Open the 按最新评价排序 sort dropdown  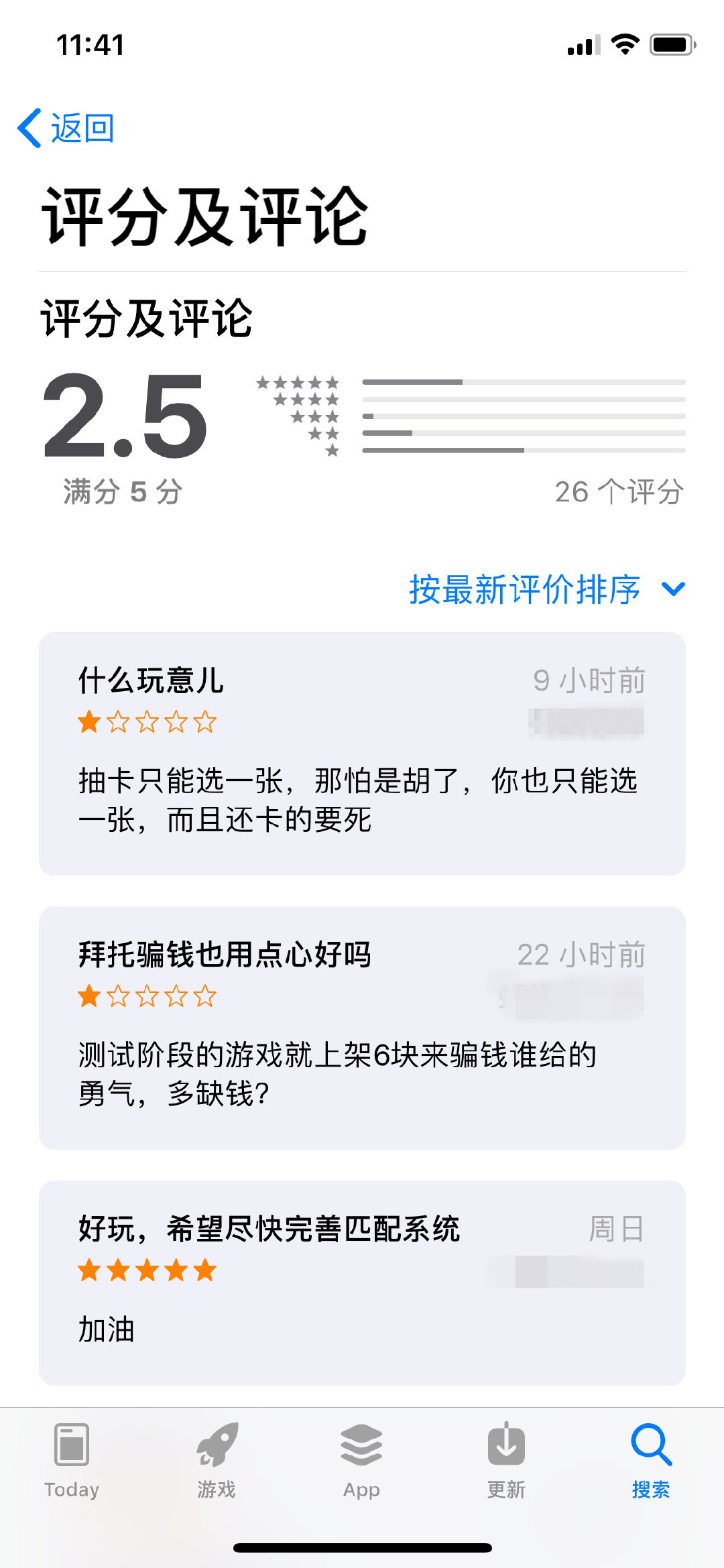tap(546, 589)
